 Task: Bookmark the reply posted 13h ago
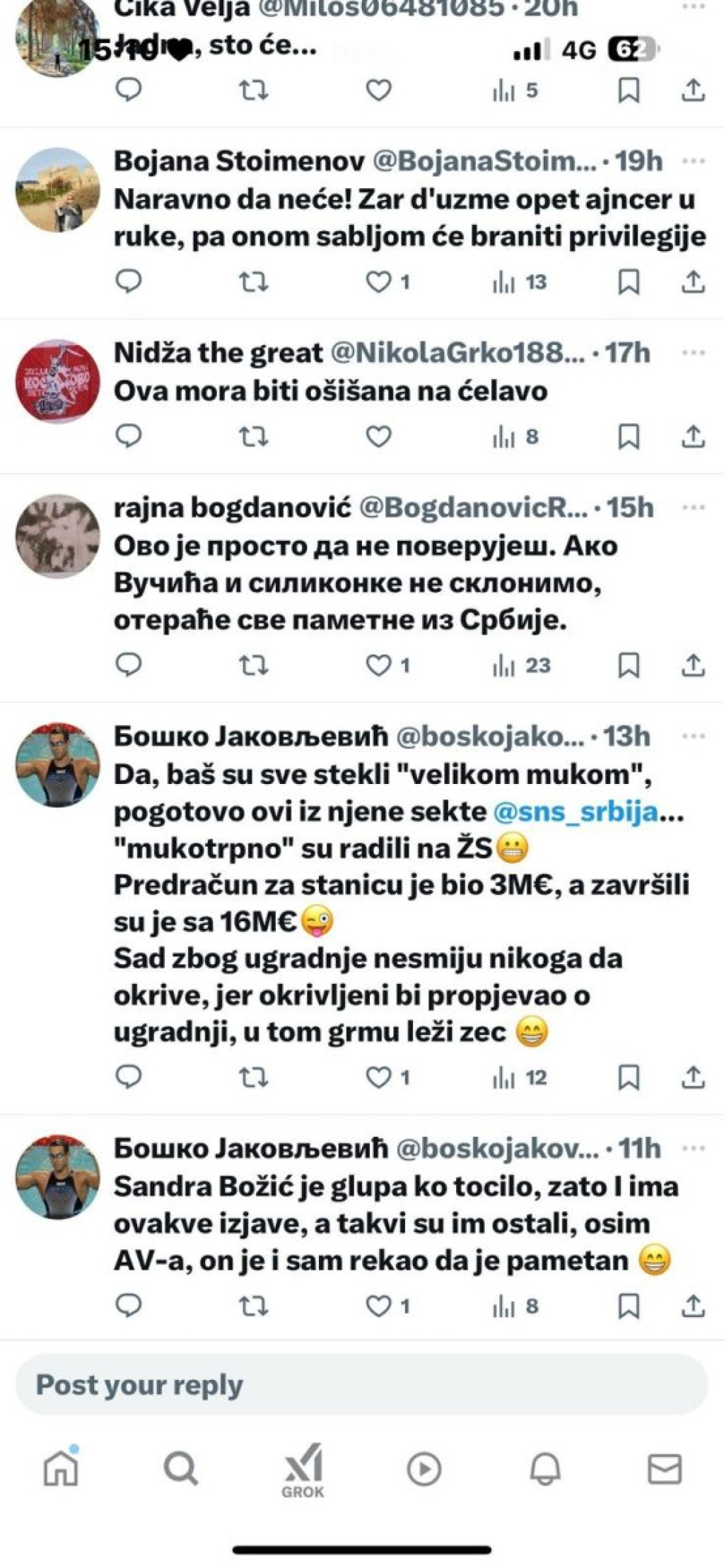(629, 1077)
